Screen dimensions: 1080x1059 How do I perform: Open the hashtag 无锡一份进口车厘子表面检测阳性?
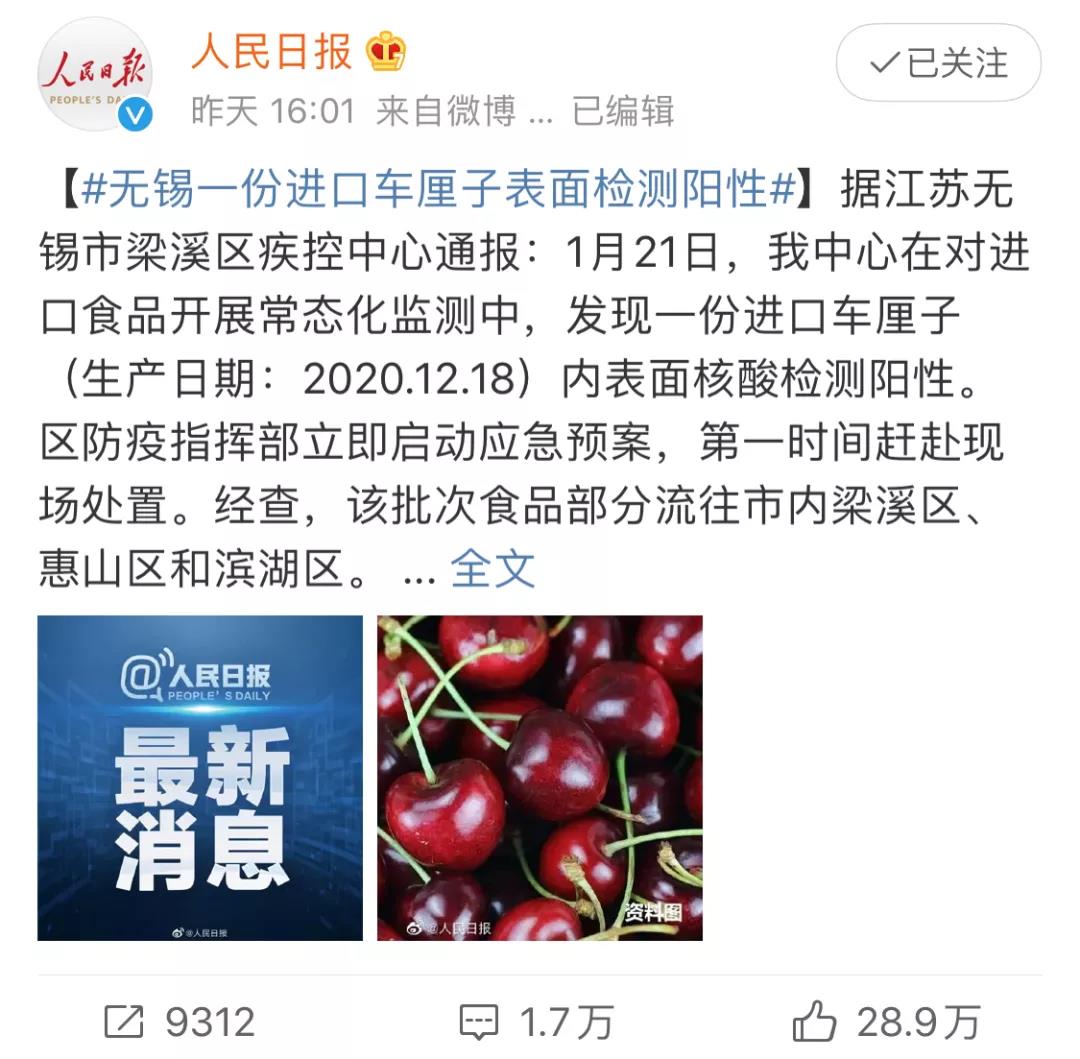pos(436,189)
